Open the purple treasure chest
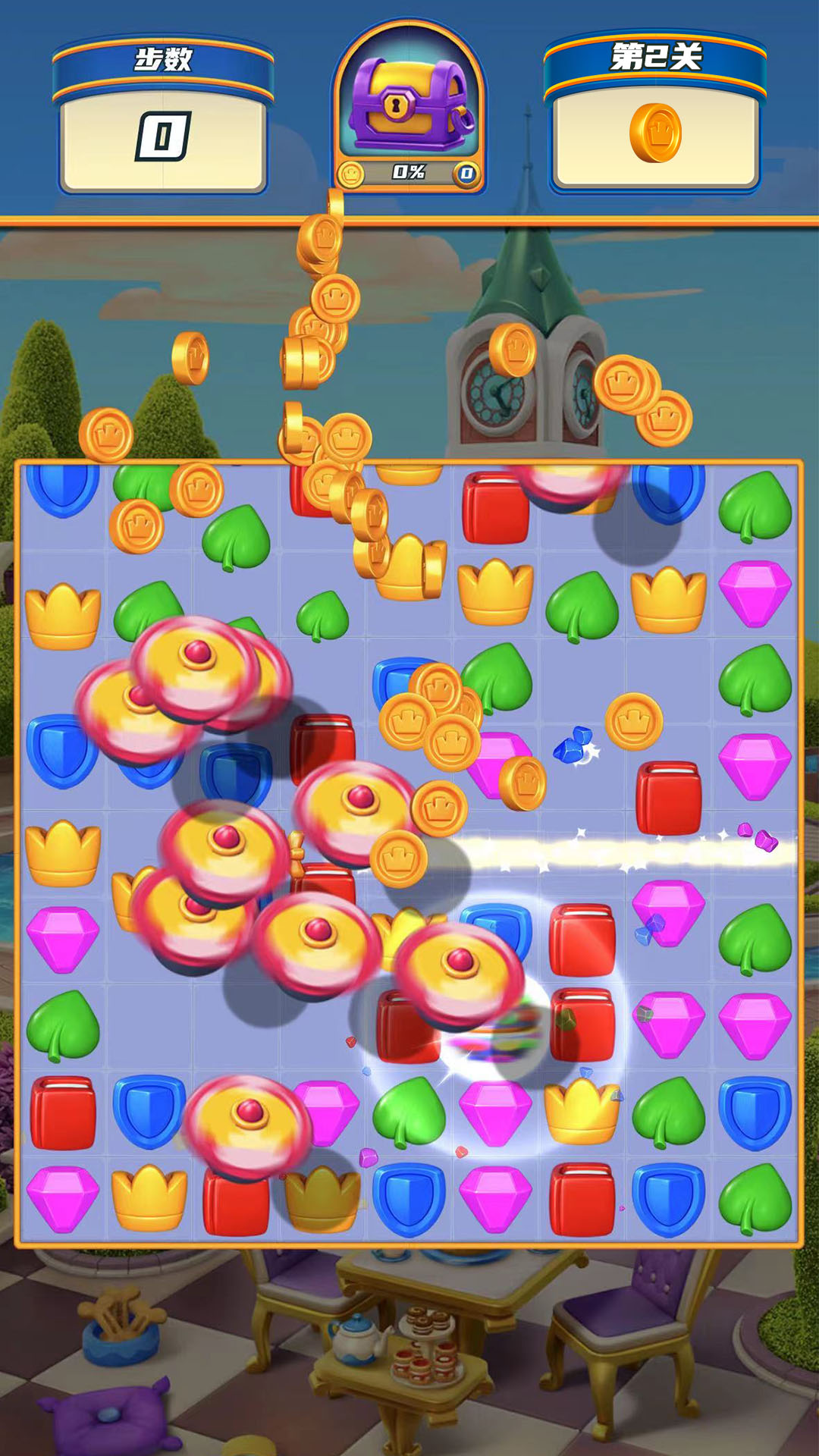819x1456 pixels. [409, 104]
